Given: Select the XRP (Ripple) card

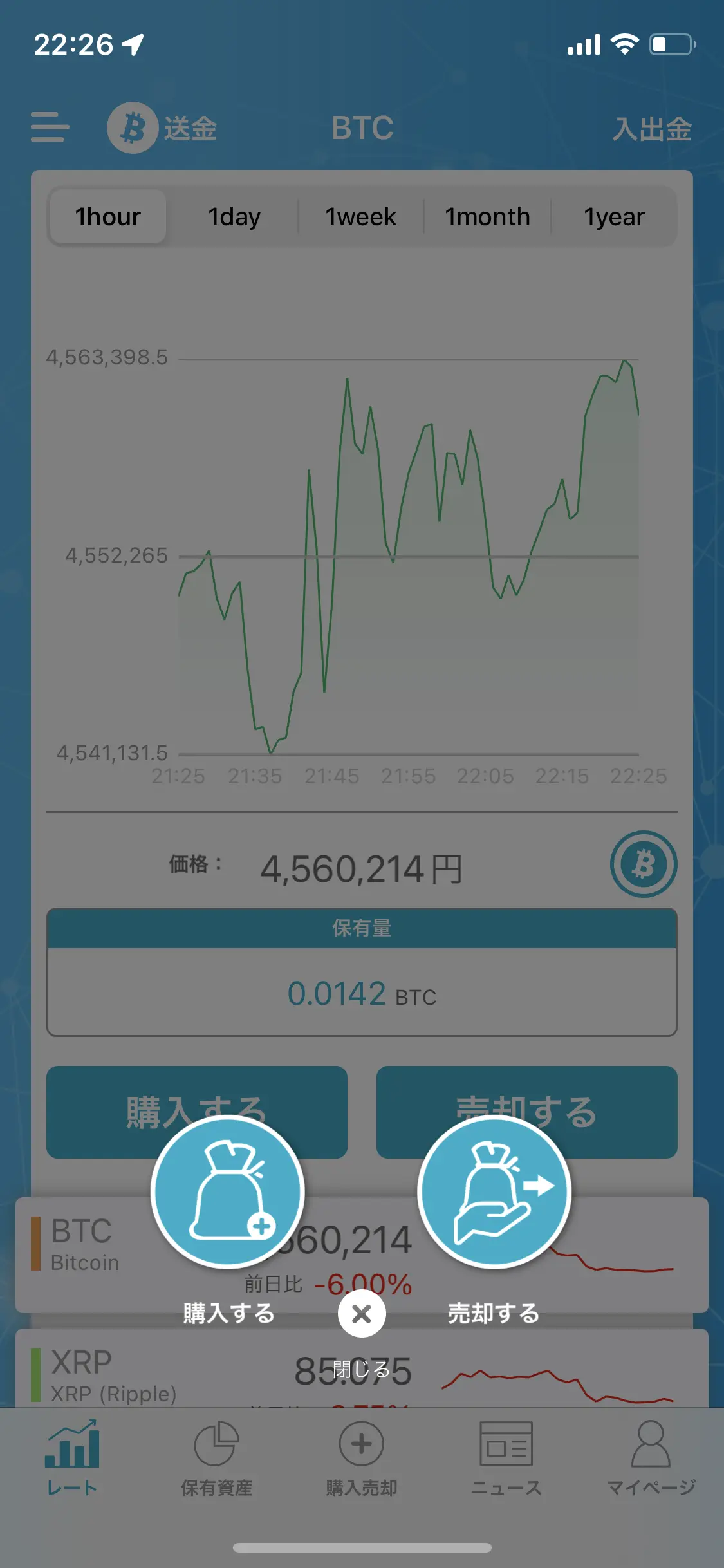Looking at the screenshot, I should click(362, 1367).
